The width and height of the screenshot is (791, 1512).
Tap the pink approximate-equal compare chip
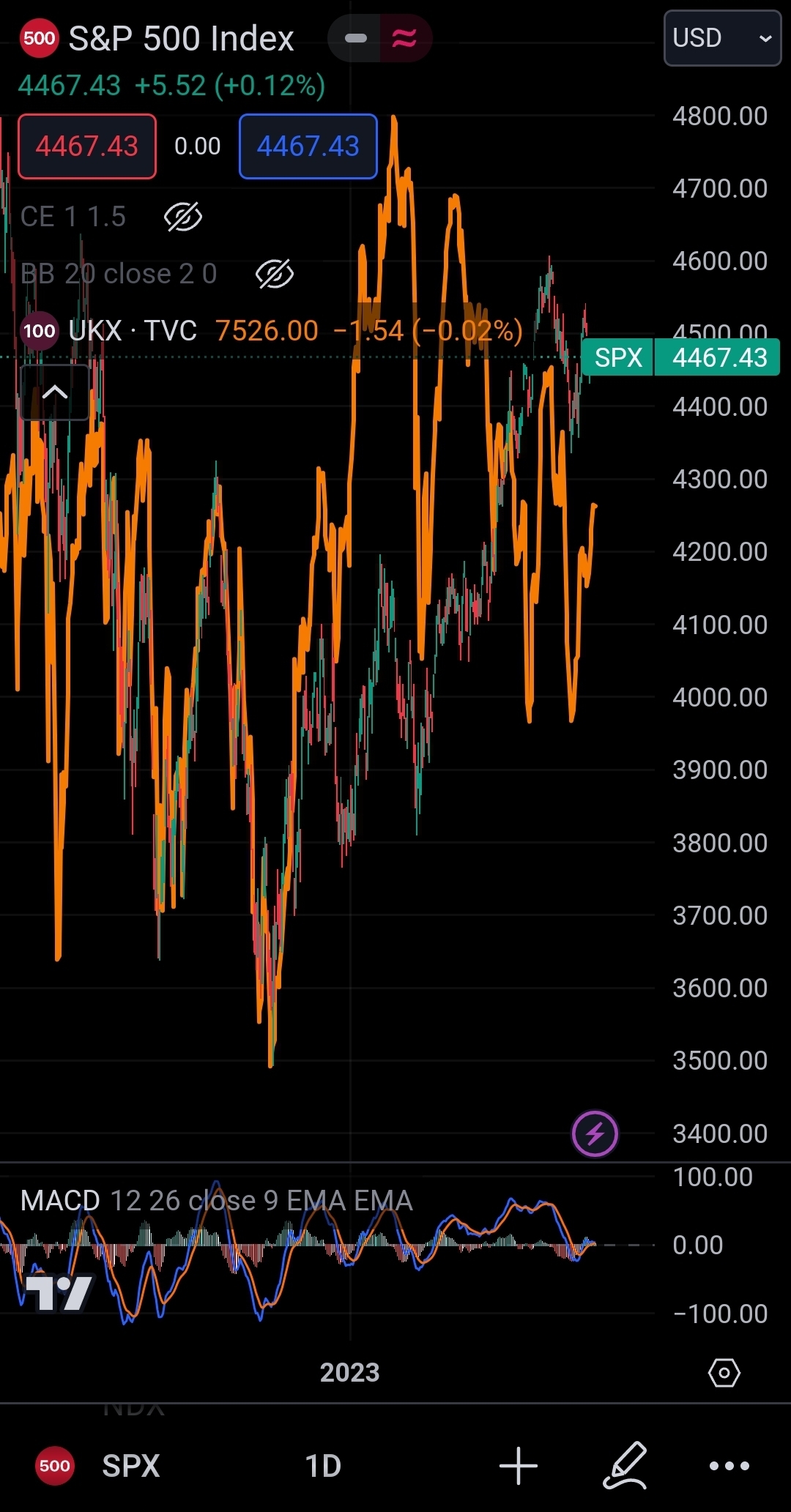pyautogui.click(x=404, y=38)
